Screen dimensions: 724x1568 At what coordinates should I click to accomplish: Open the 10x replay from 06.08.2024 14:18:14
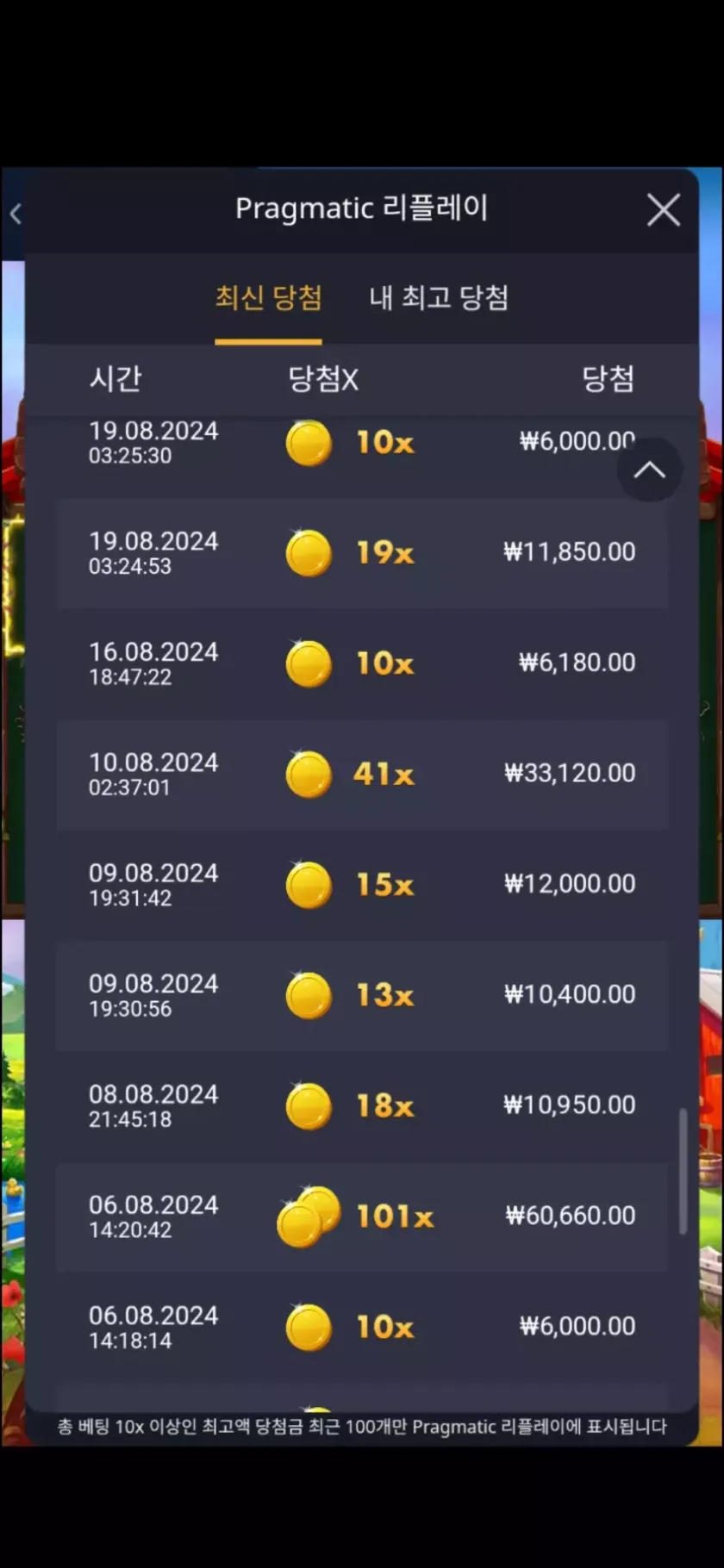tap(362, 1327)
